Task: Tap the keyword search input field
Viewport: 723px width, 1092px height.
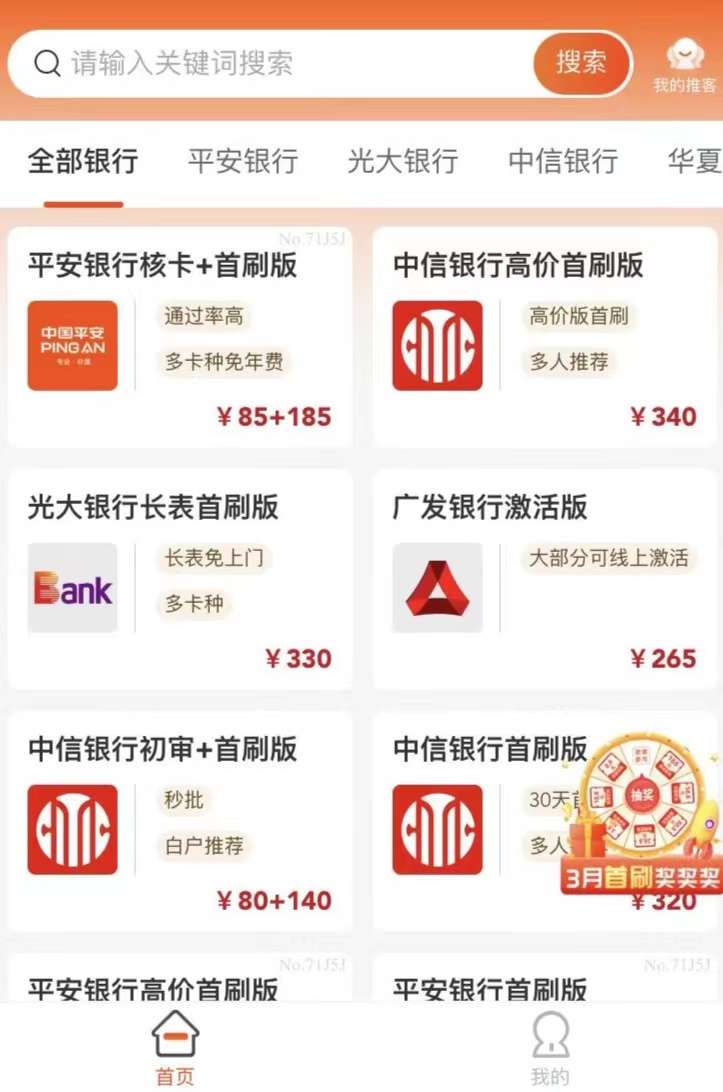Action: tap(290, 63)
